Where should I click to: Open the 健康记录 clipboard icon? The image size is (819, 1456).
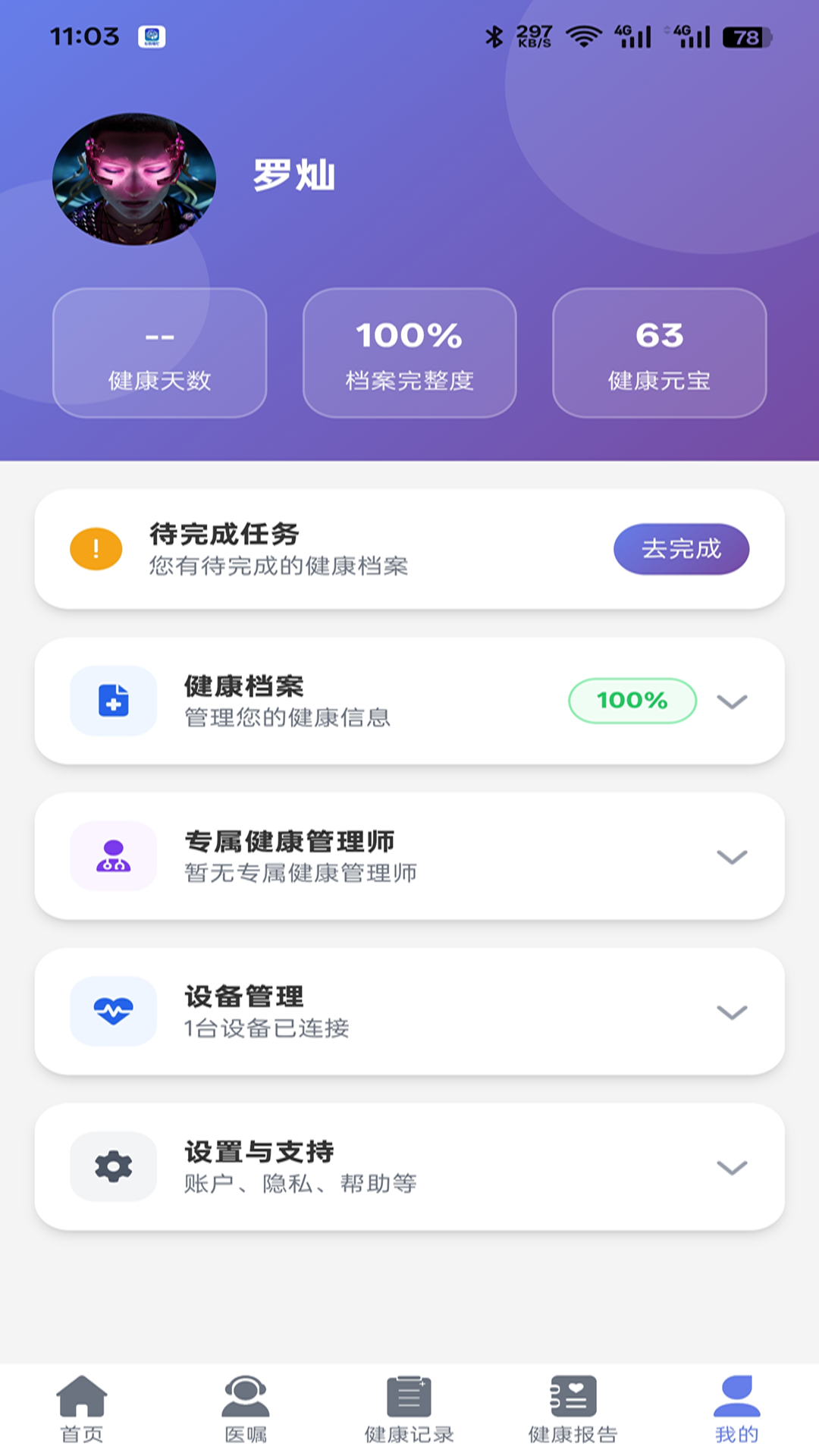coord(409,1407)
